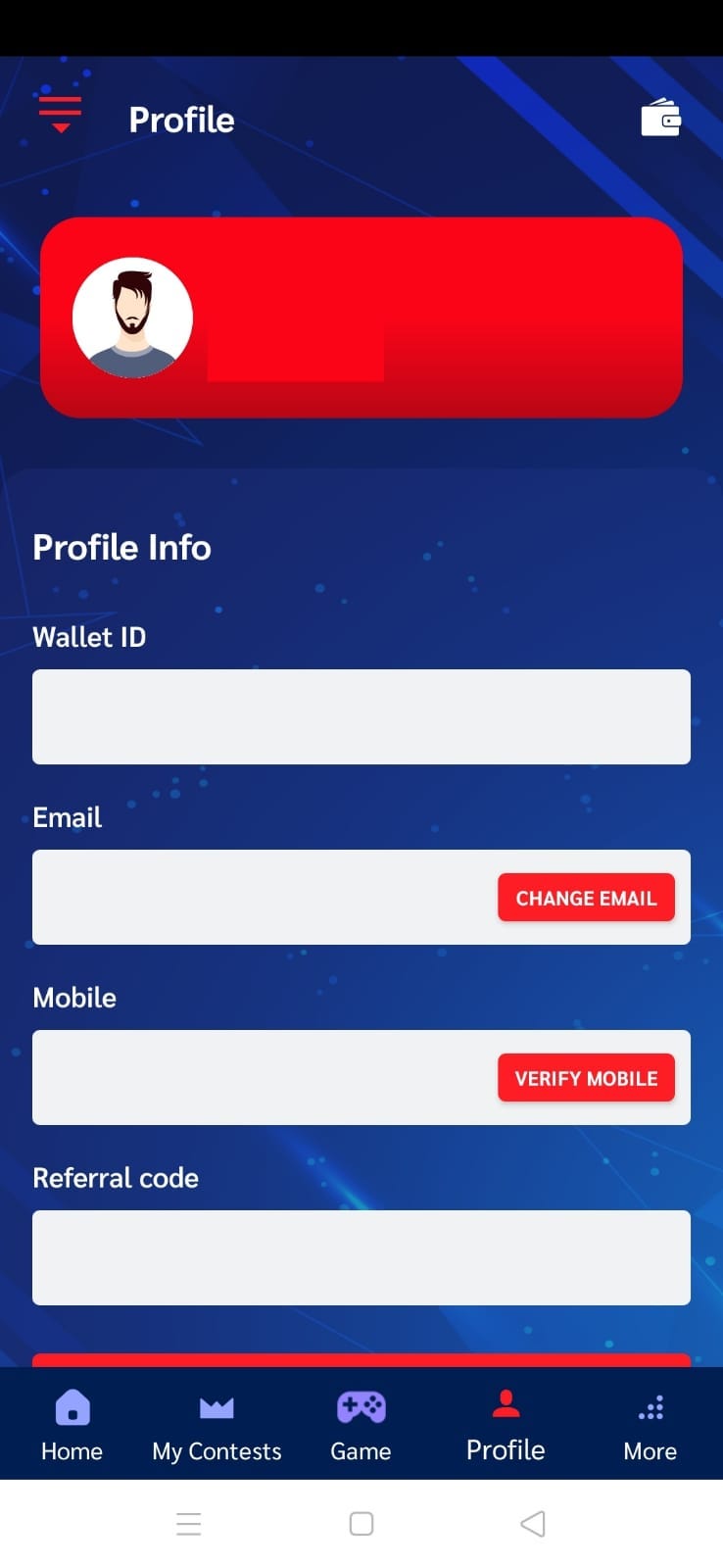This screenshot has width=723, height=1568.
Task: Open the red drawer menu icon
Action: (x=60, y=115)
